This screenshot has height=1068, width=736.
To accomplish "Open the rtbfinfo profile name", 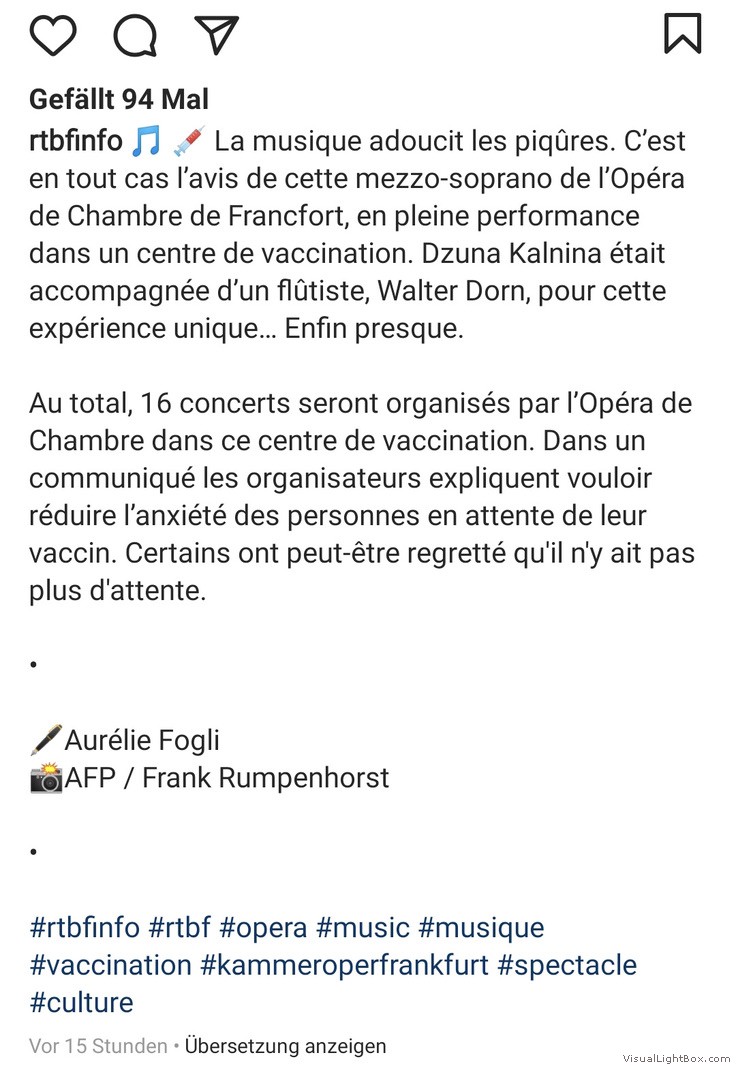I will point(75,141).
